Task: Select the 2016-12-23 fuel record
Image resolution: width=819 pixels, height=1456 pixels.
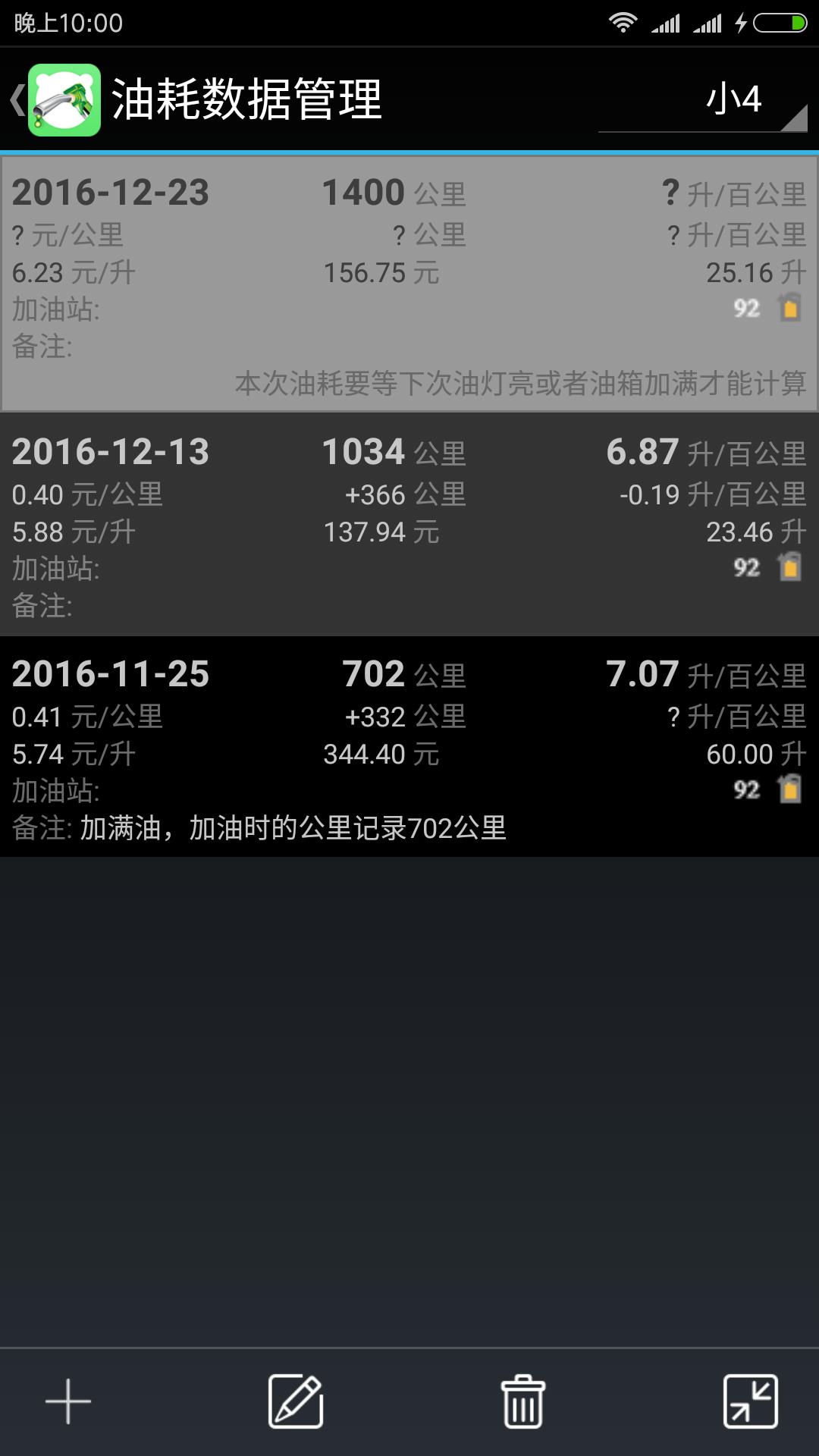Action: pyautogui.click(x=409, y=281)
